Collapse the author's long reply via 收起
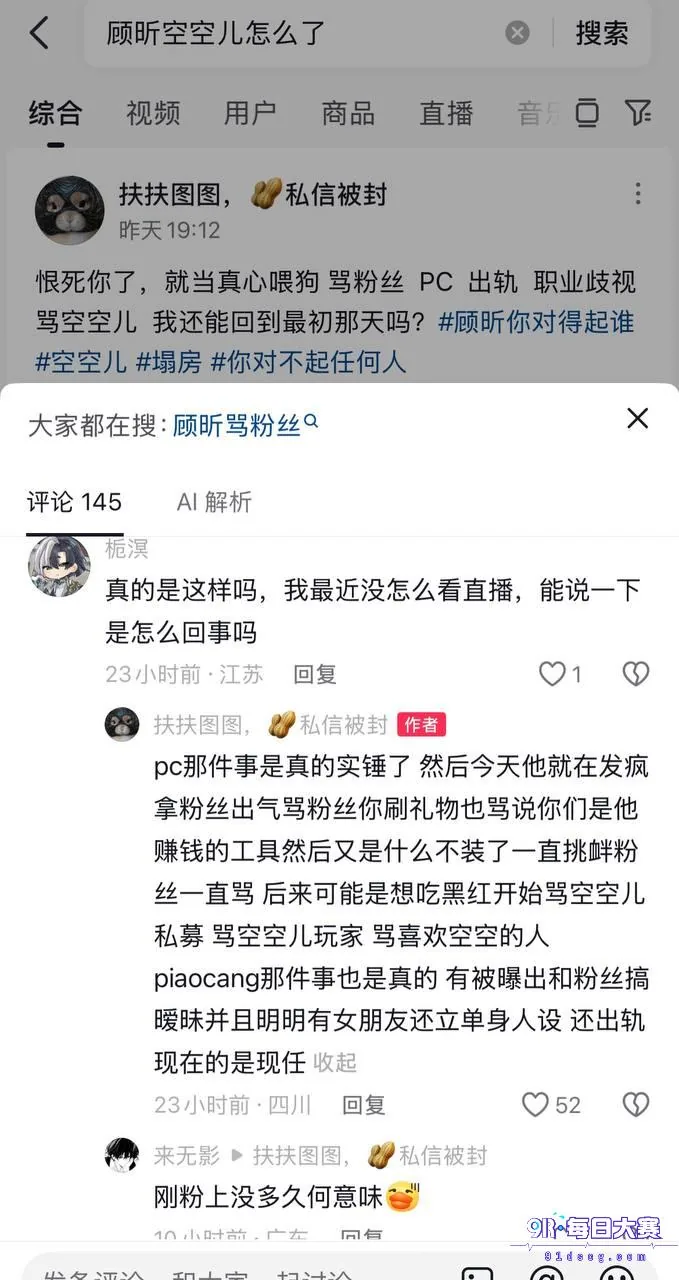Image resolution: width=679 pixels, height=1280 pixels. pos(335,1062)
